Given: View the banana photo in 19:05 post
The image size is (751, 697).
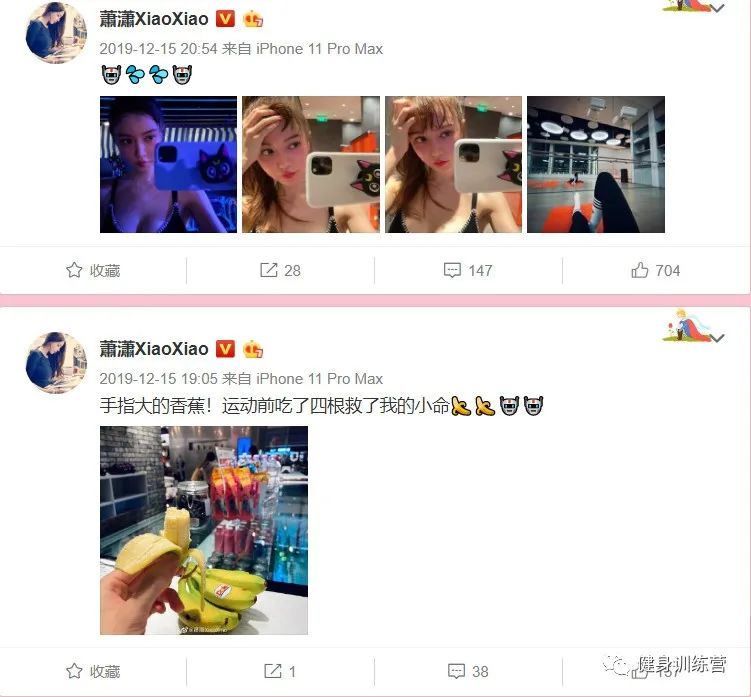Looking at the screenshot, I should coord(204,530).
